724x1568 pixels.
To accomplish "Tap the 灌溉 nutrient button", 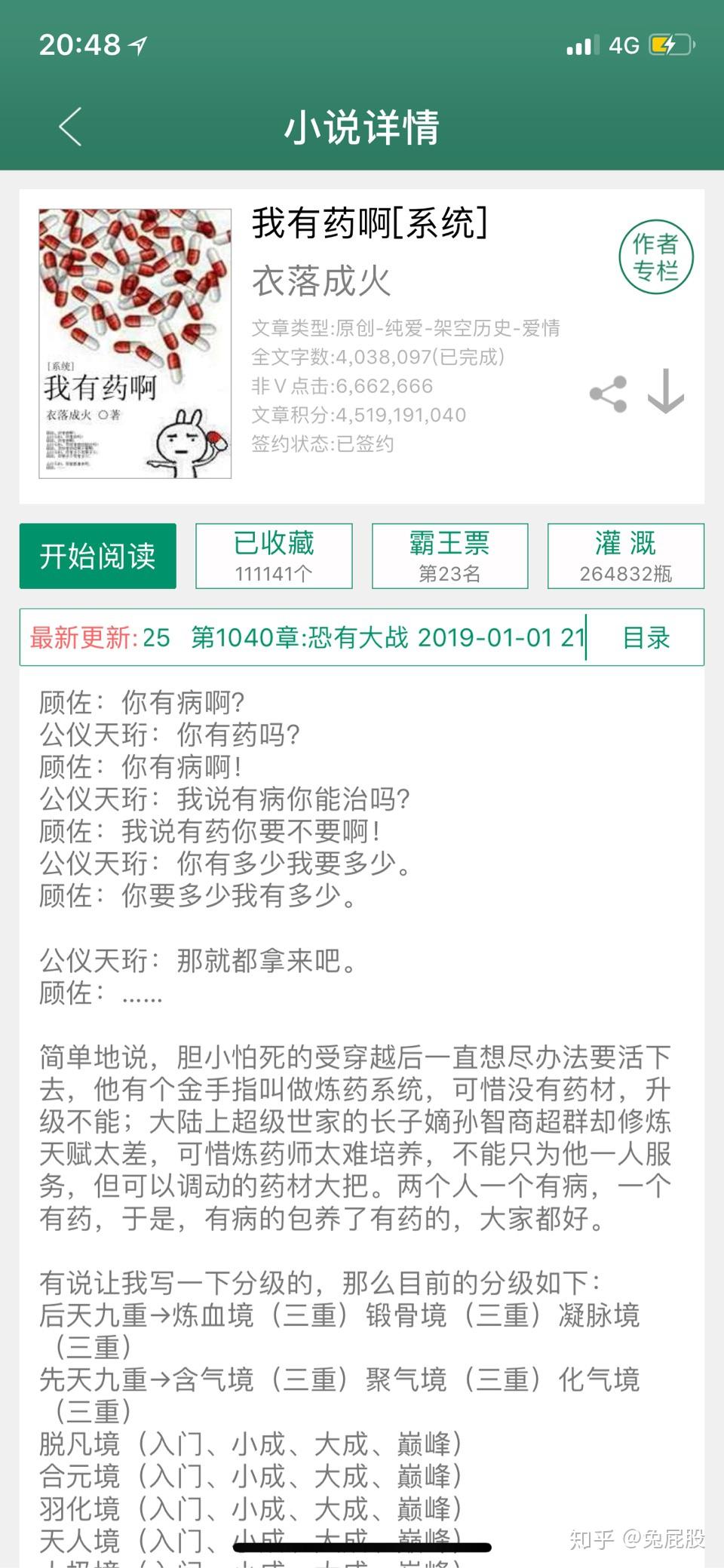I will (625, 556).
